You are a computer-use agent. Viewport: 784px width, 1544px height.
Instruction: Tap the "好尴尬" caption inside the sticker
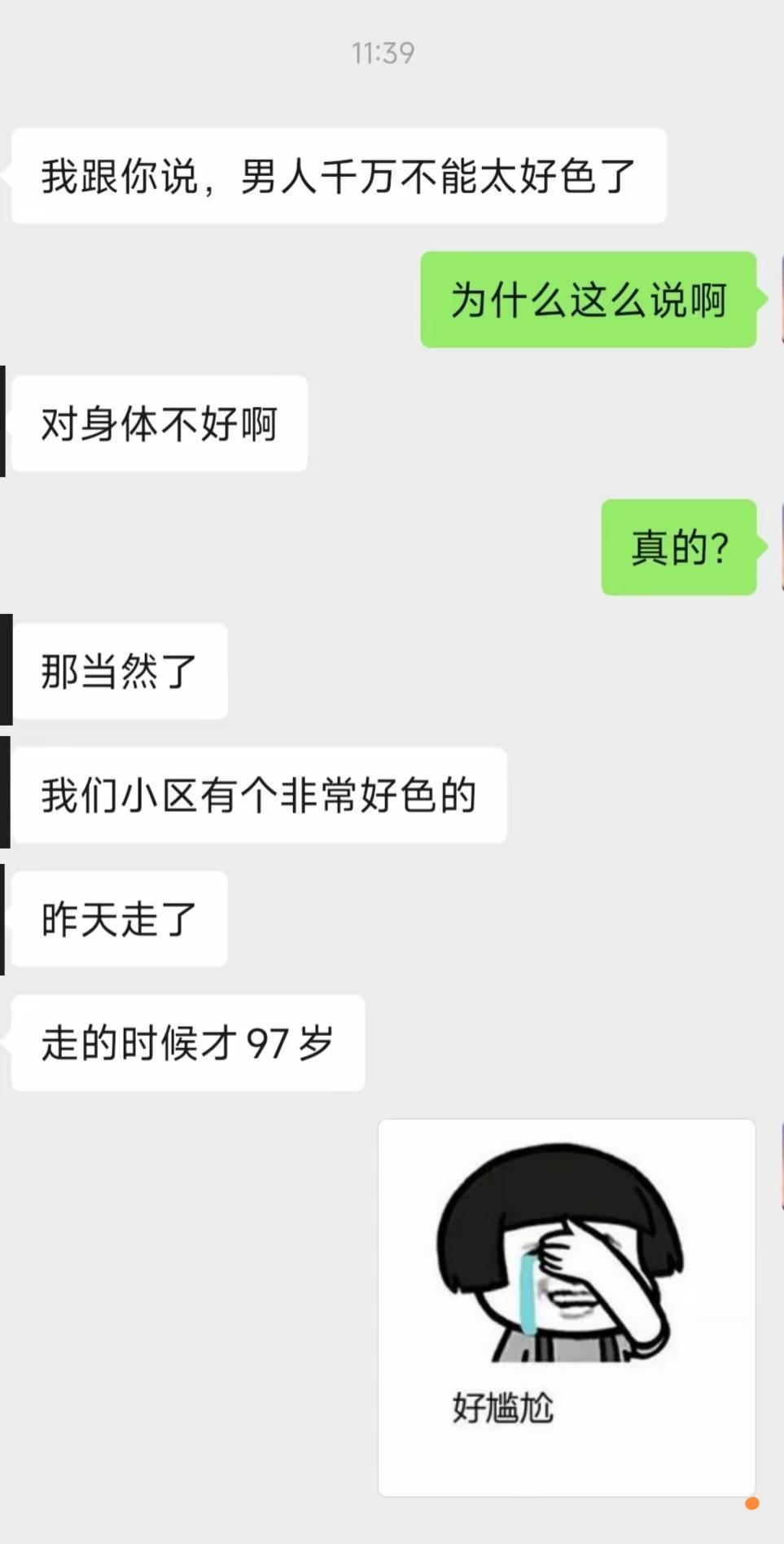coord(503,1406)
